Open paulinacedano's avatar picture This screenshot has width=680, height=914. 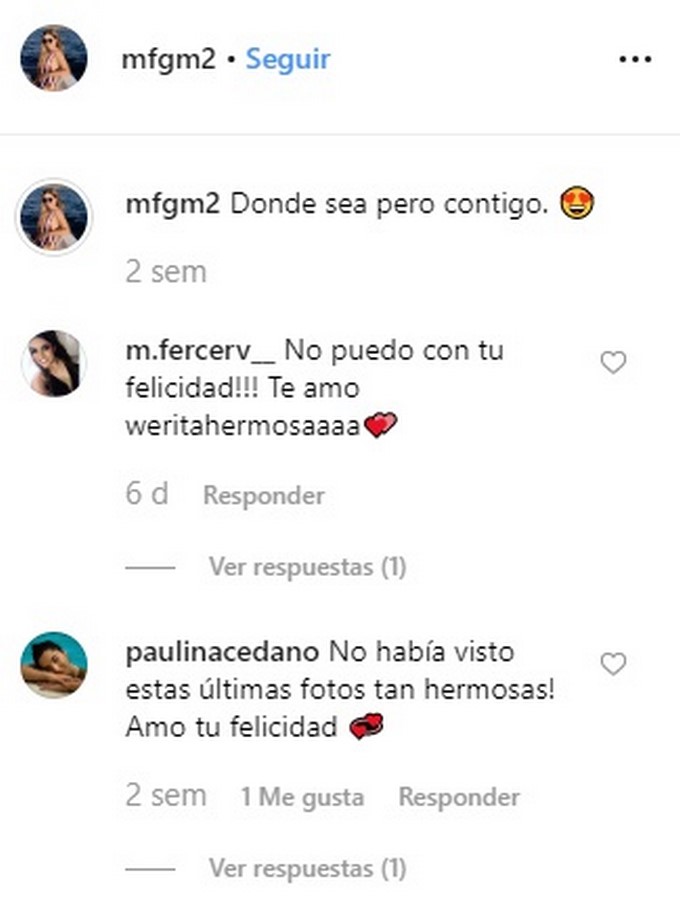point(54,664)
